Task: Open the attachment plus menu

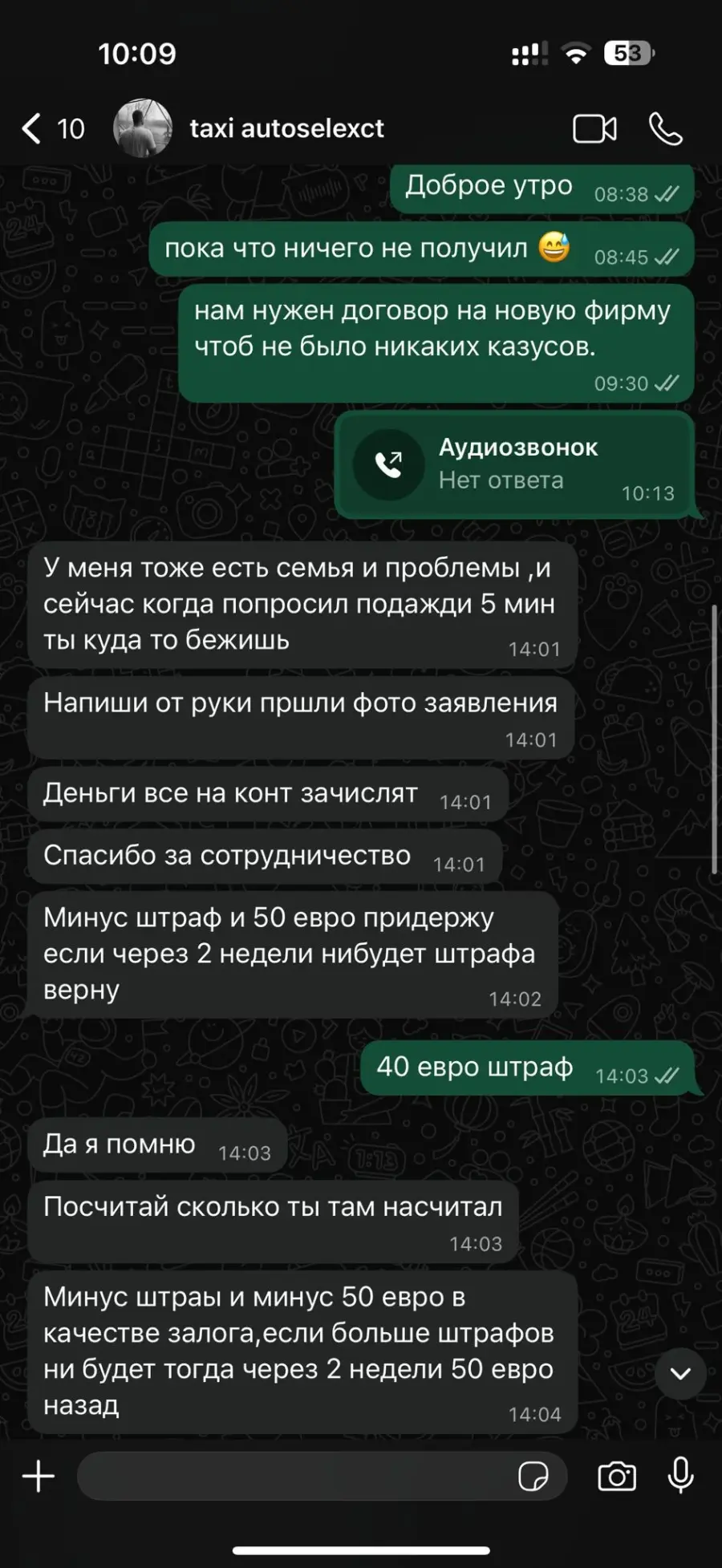Action: pyautogui.click(x=38, y=1476)
